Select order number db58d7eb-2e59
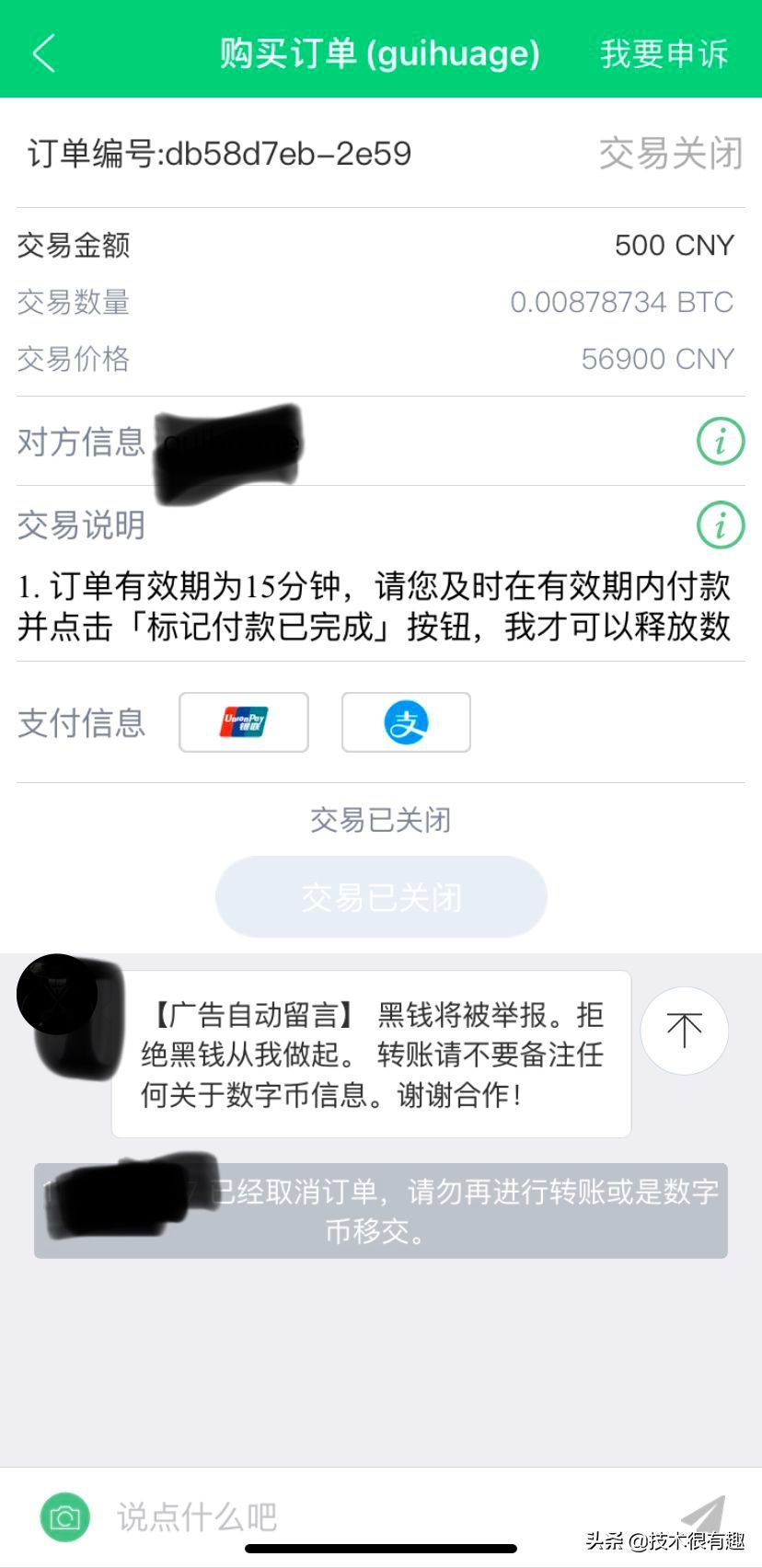 point(221,154)
